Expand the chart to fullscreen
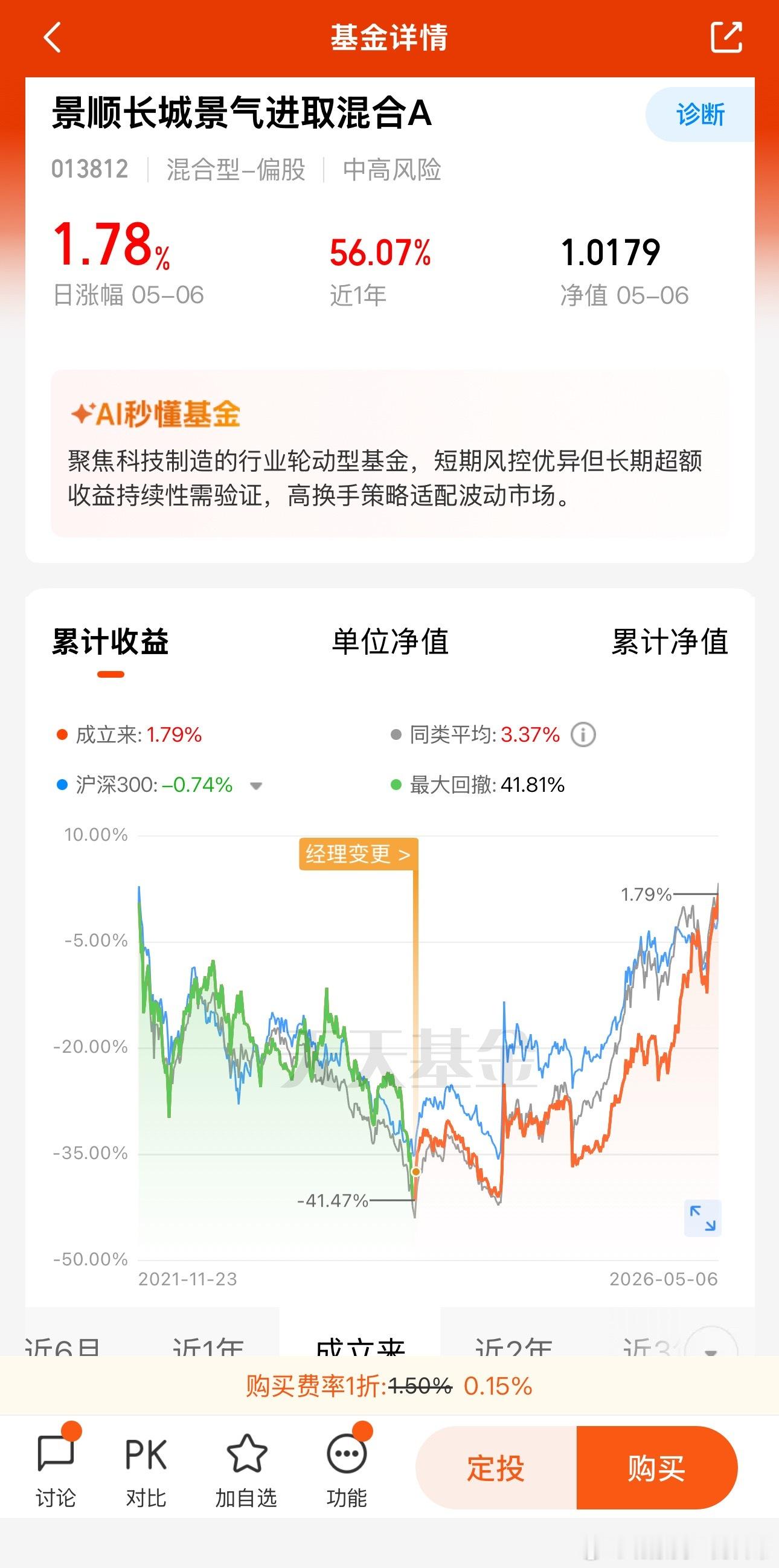This screenshot has height=1568, width=779. coord(703,1219)
